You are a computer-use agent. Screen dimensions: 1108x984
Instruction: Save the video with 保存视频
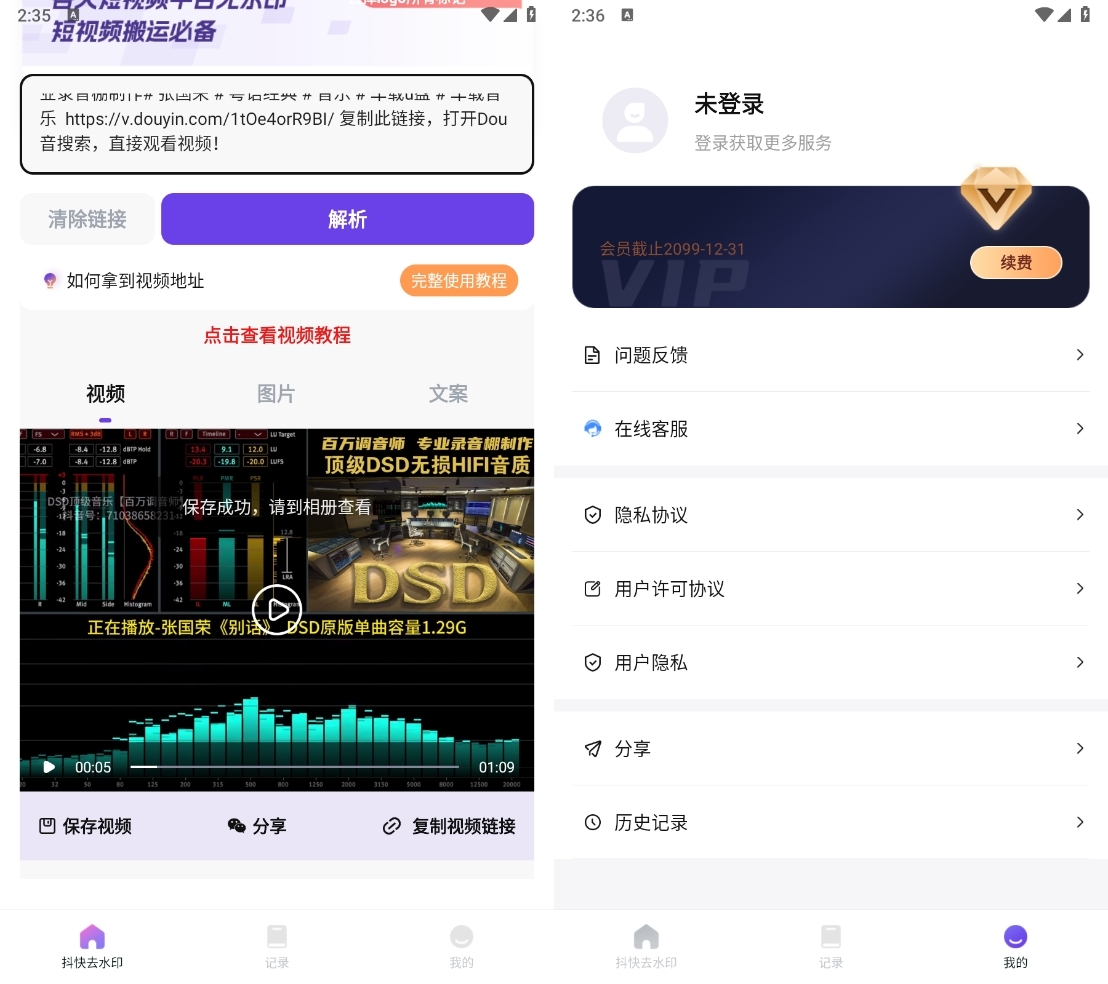tap(86, 826)
